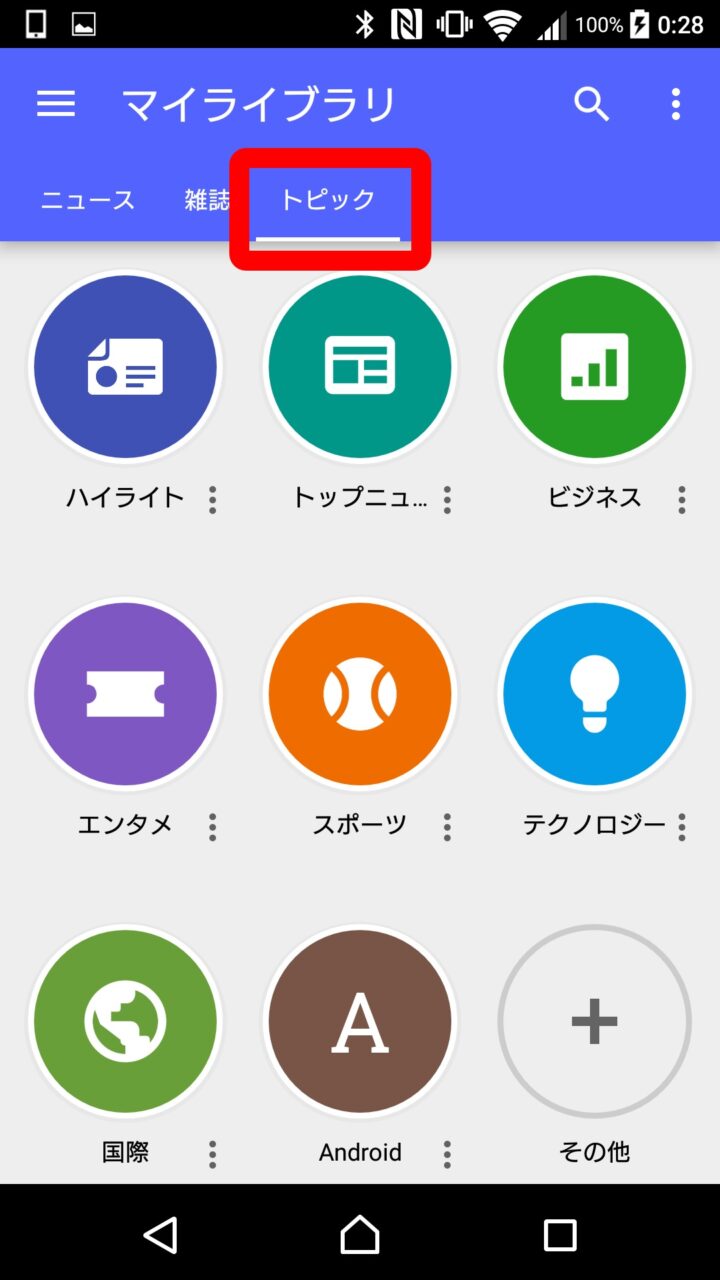This screenshot has width=720, height=1280.
Task: Open options menu beside ハイライト
Action: 212,500
